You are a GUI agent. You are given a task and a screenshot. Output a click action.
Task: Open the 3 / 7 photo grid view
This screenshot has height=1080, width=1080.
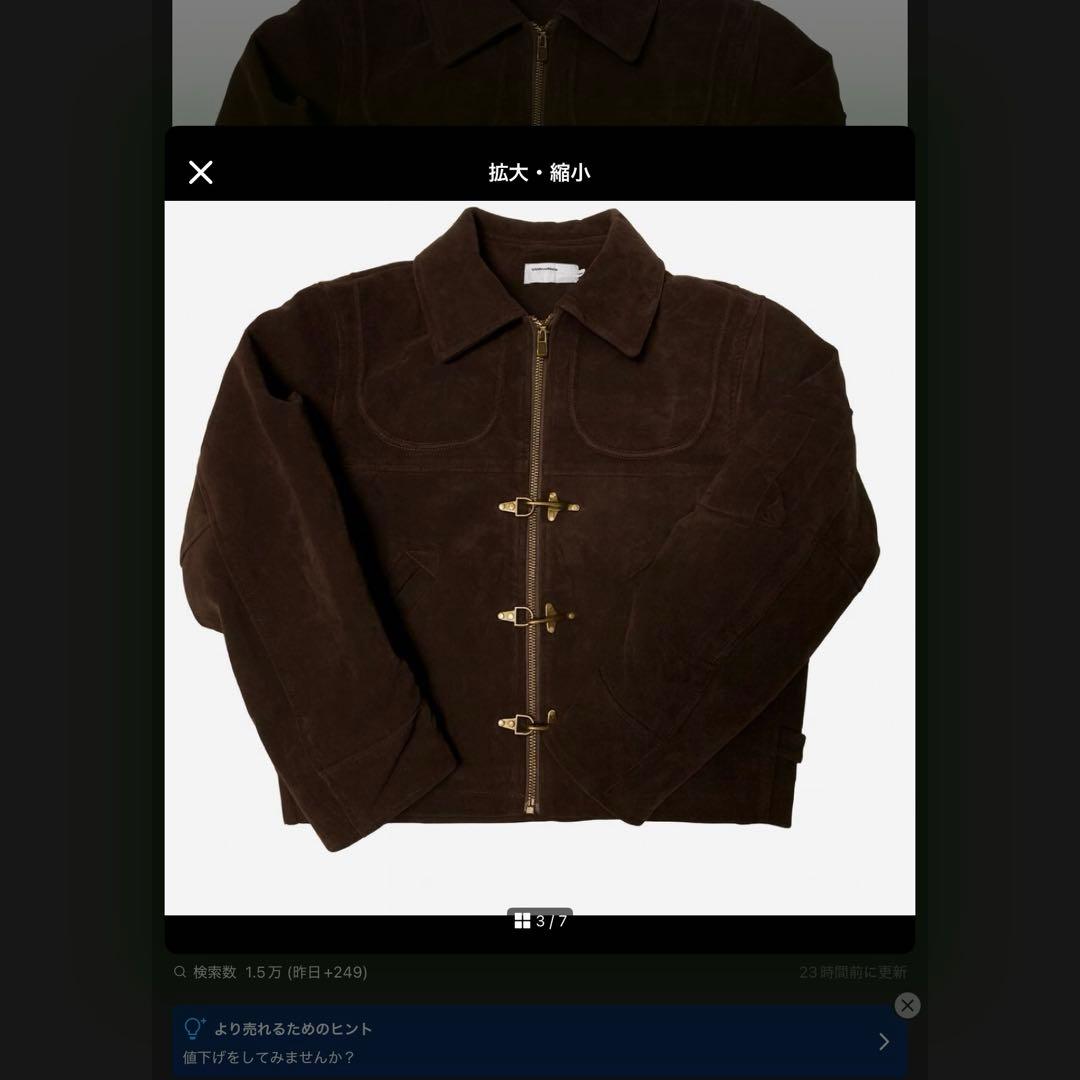[540, 921]
